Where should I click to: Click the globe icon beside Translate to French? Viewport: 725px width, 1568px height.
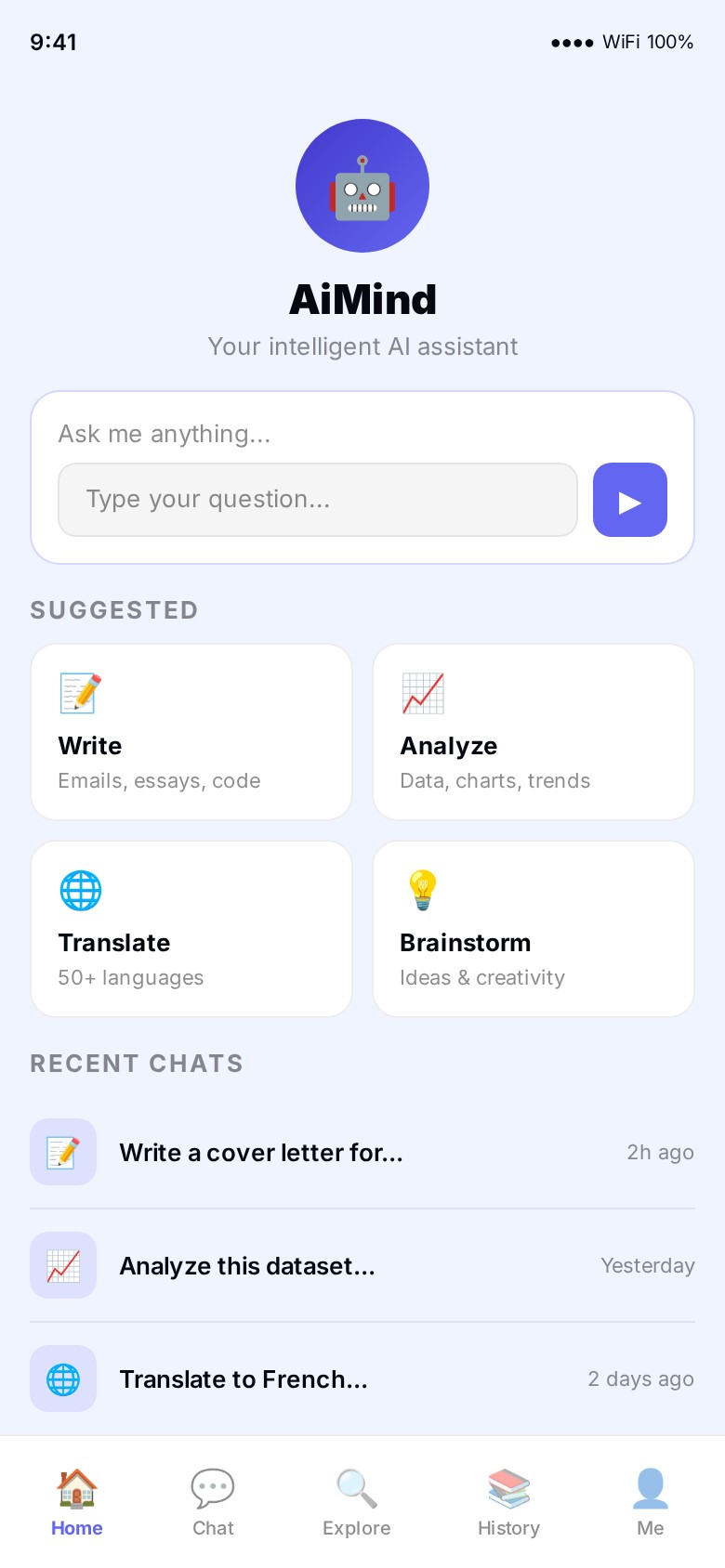[x=63, y=1379]
